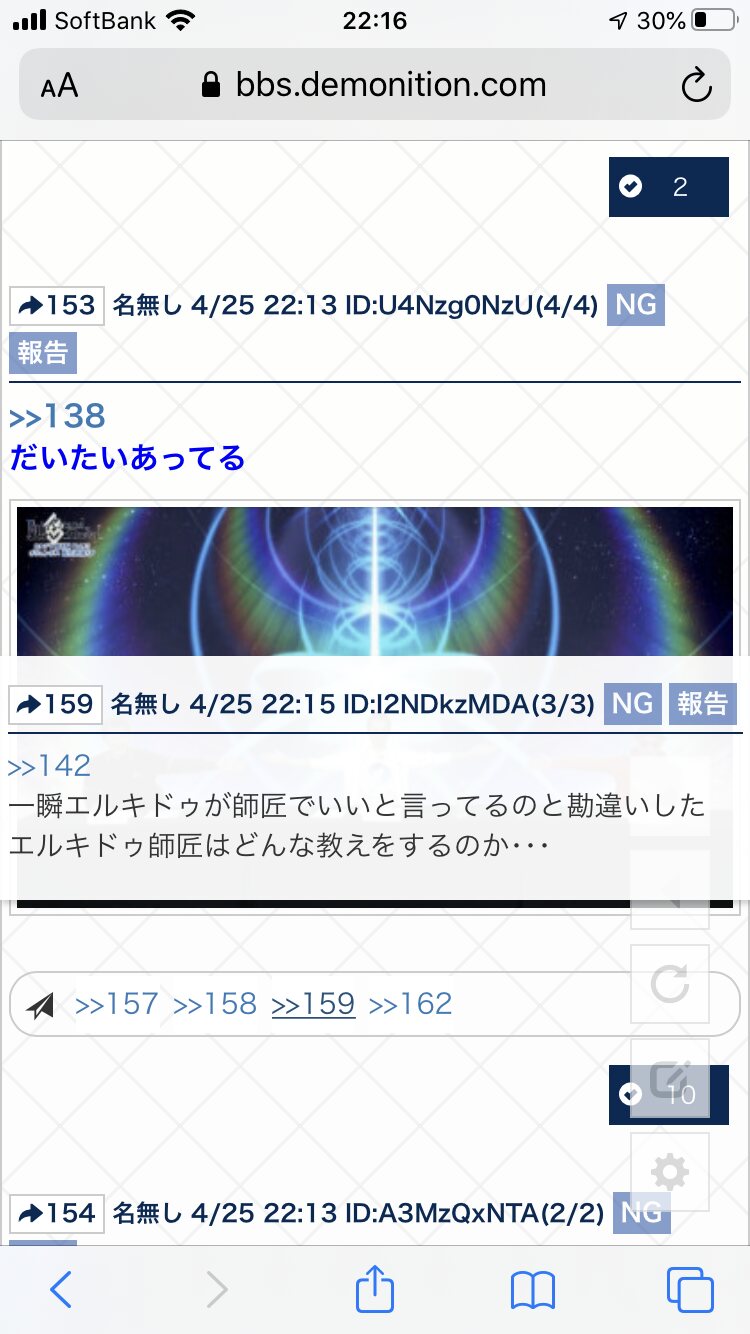Reply to post number 154

pyautogui.click(x=57, y=1214)
